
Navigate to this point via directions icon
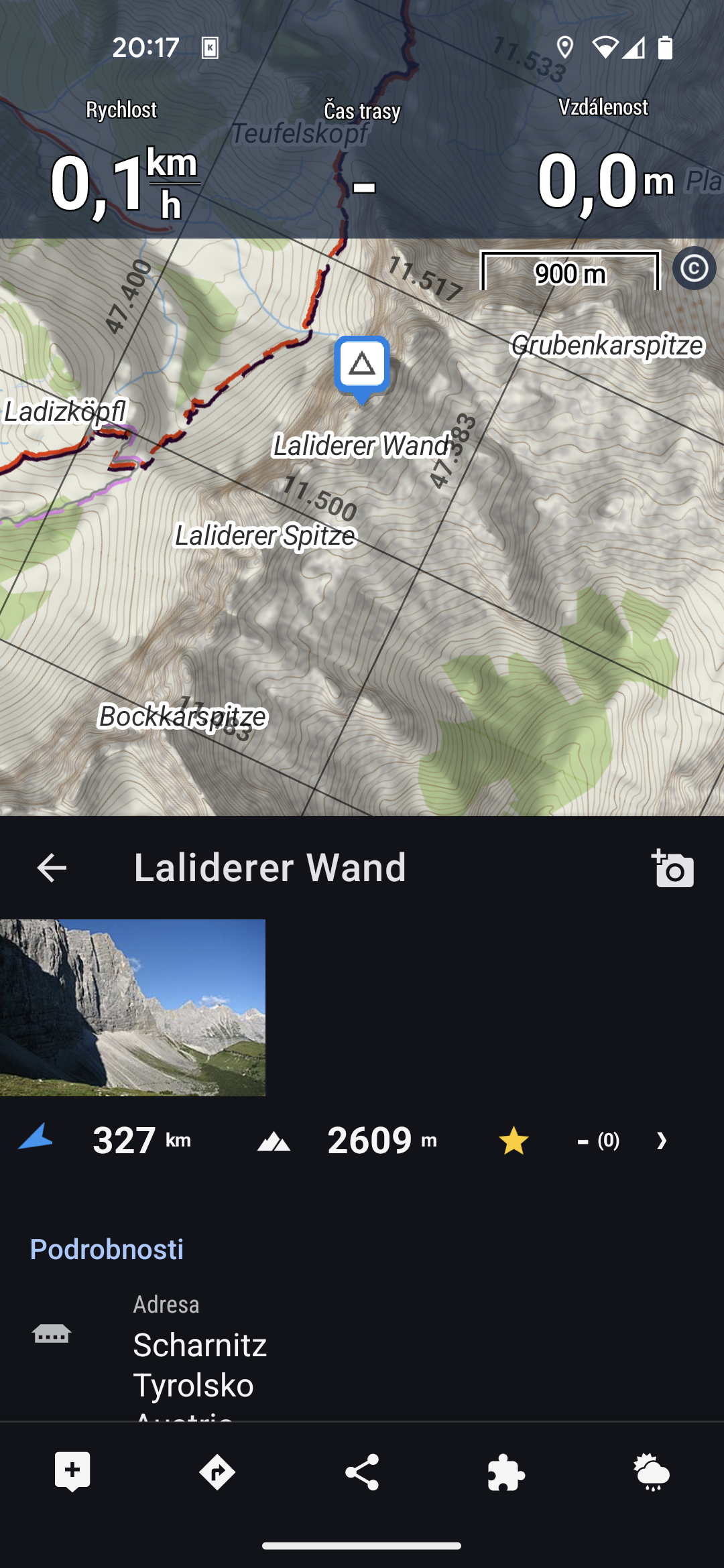coord(217,1472)
